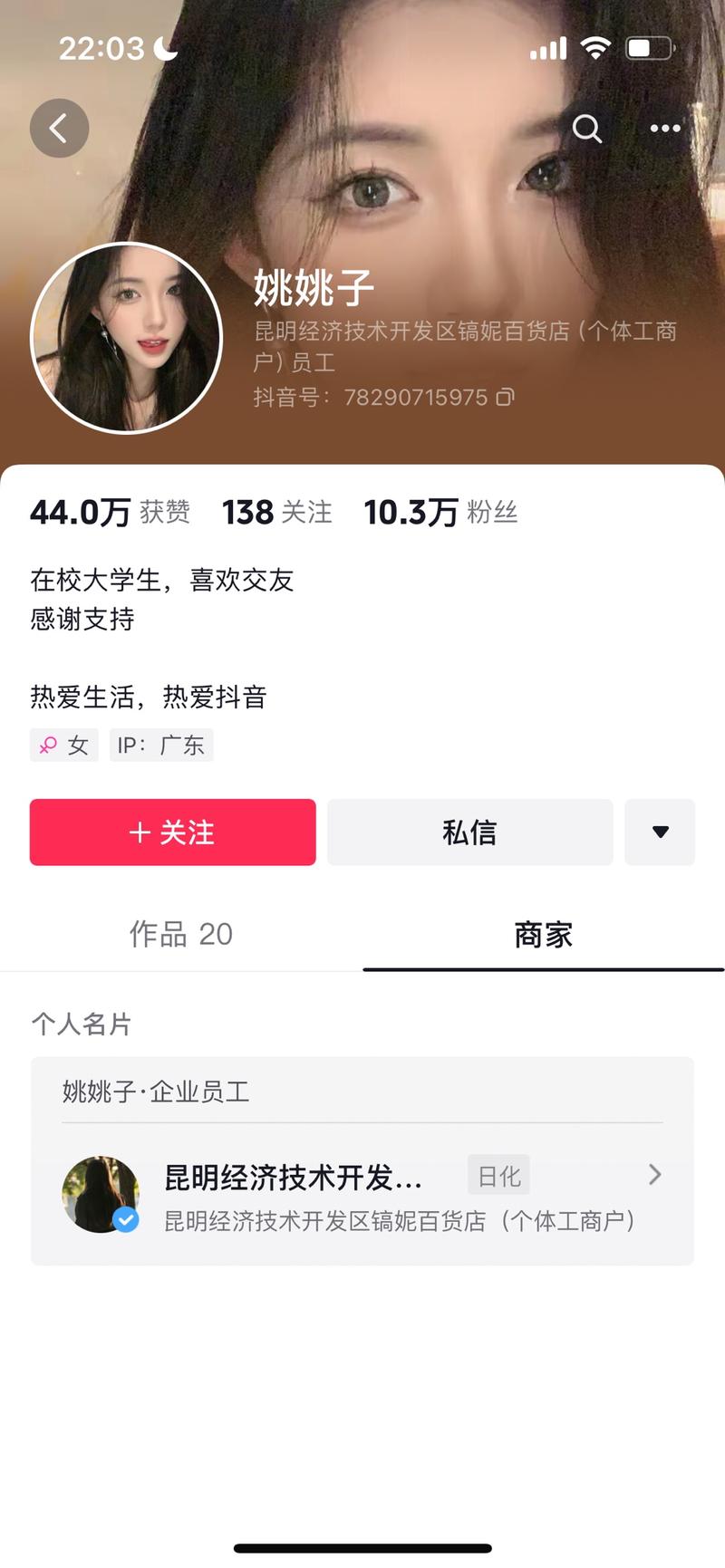725x1568 pixels.
Task: Select the 商家 tab
Action: point(542,934)
